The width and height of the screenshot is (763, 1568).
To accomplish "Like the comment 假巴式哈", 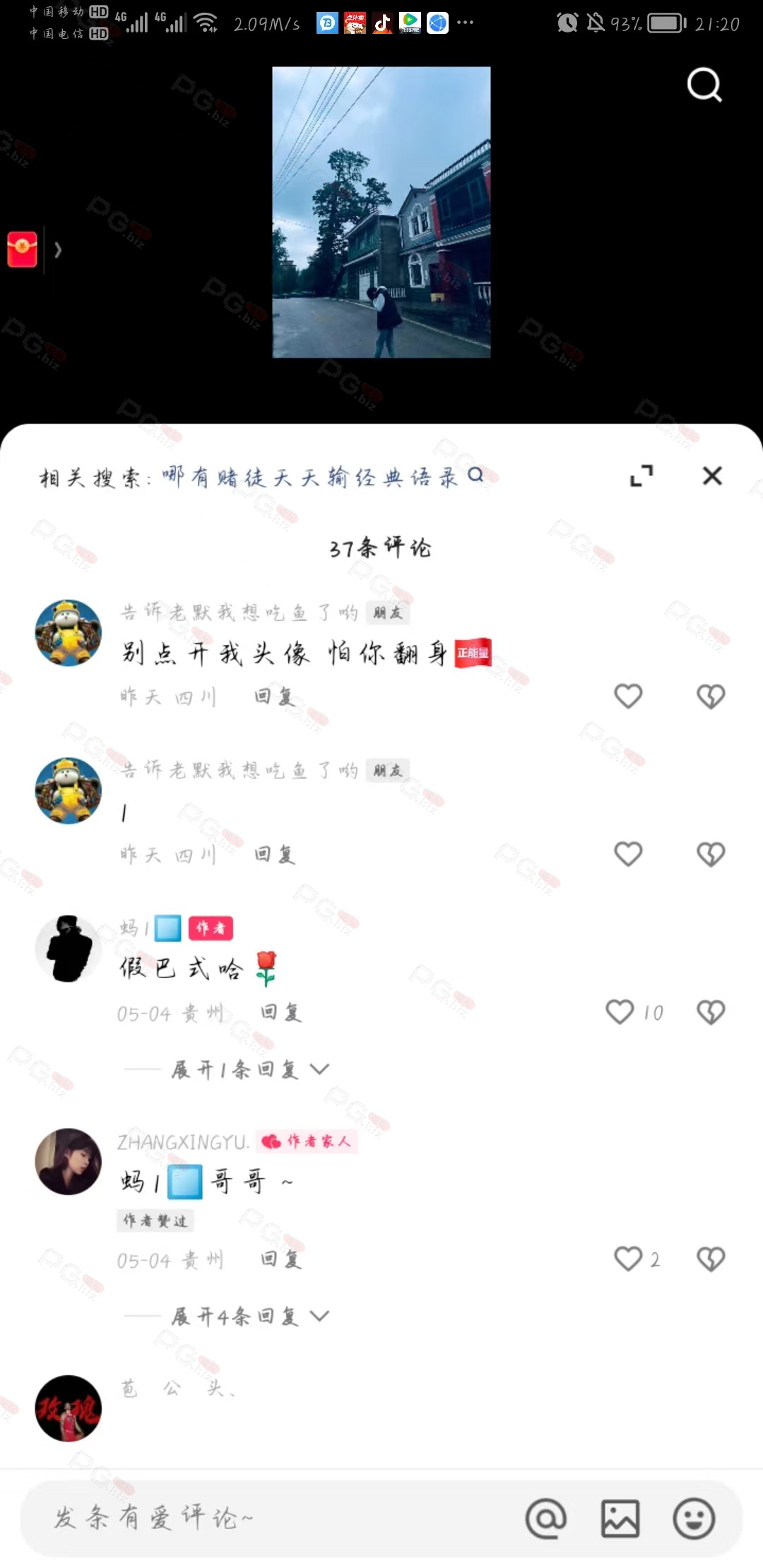I will (x=620, y=1011).
